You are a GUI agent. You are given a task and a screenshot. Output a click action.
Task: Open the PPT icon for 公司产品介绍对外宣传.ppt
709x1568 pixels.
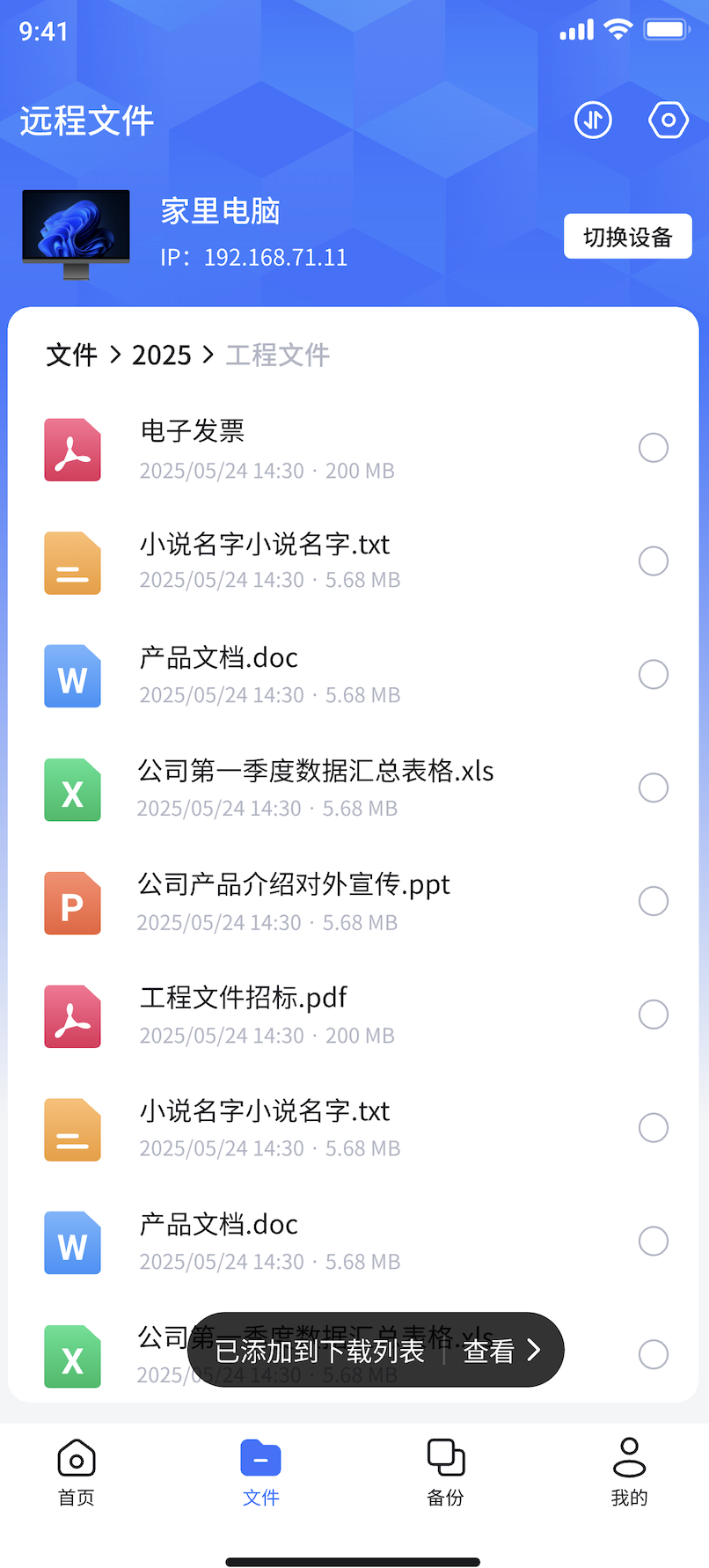pyautogui.click(x=72, y=903)
